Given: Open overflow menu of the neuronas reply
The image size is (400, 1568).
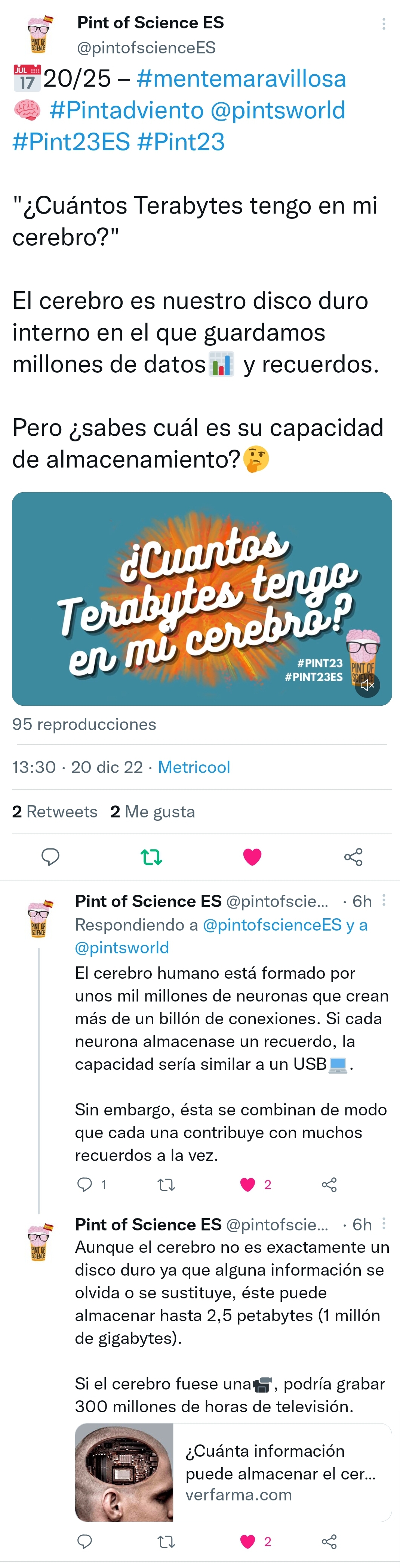Looking at the screenshot, I should [x=383, y=900].
